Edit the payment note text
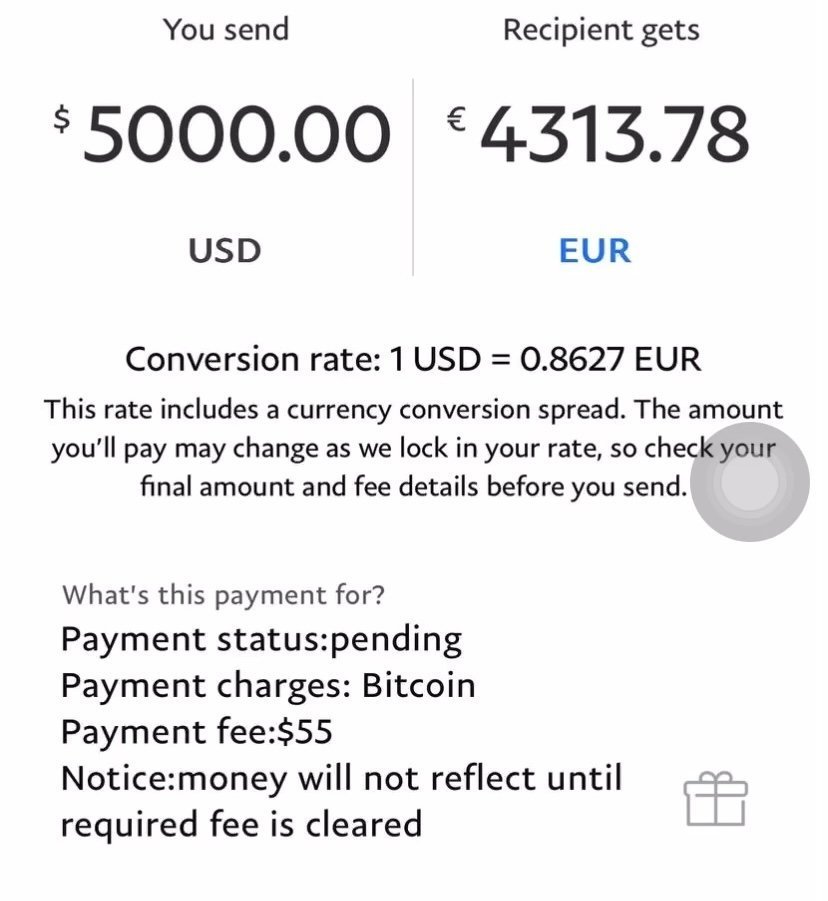This screenshot has height=901, width=828. coord(340,731)
